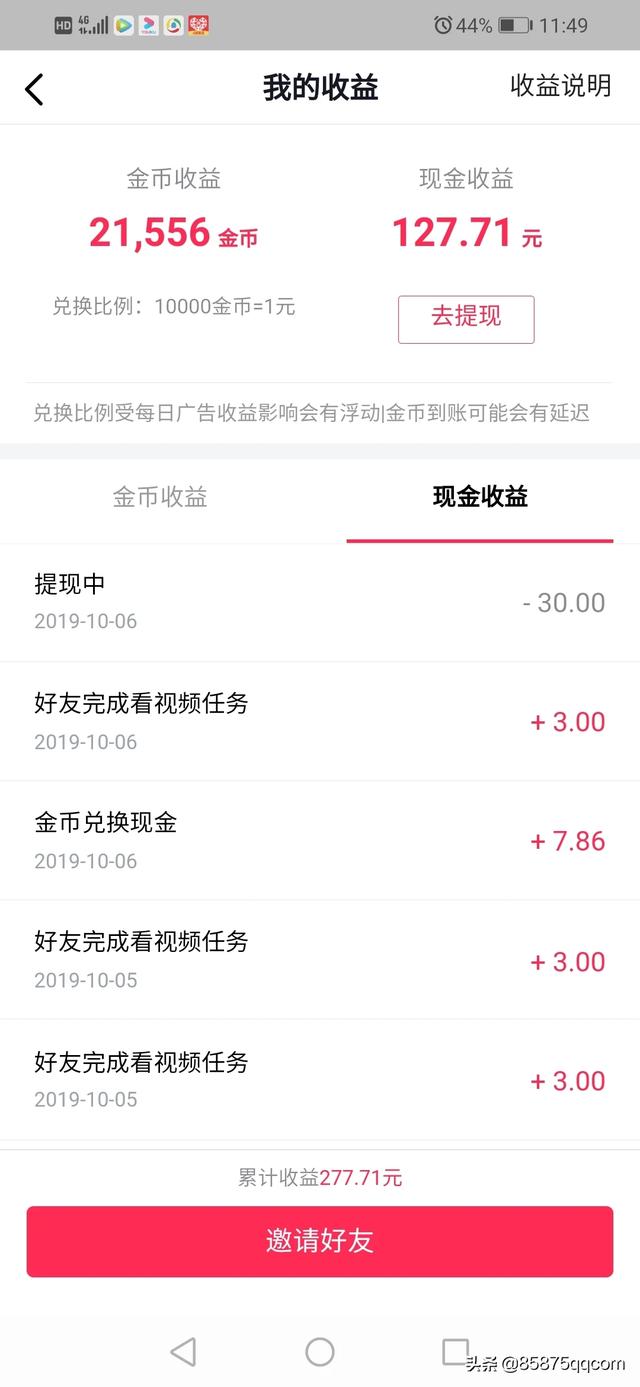Open recent apps from navigation bar
This screenshot has width=640, height=1387.
point(455,1352)
